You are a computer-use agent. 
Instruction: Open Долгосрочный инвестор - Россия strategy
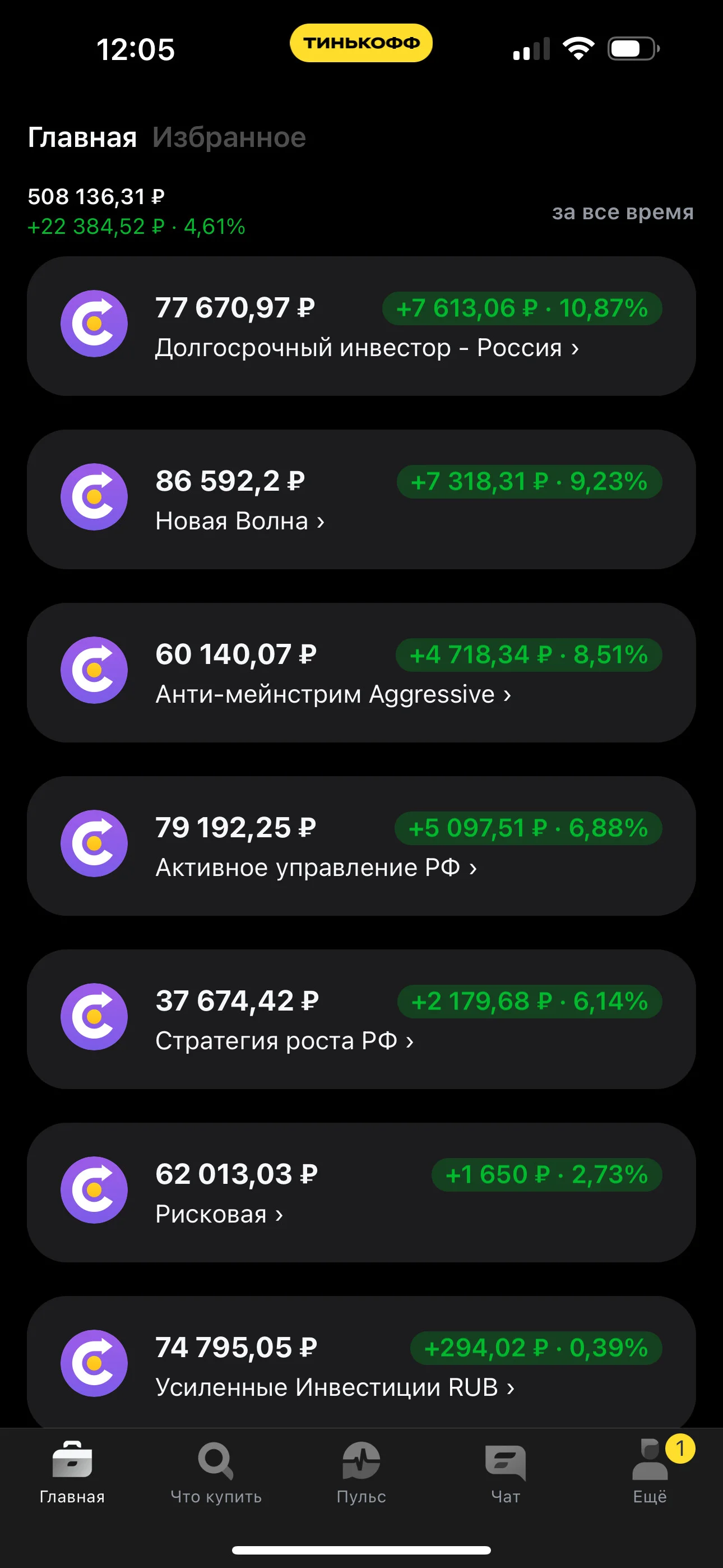(361, 326)
